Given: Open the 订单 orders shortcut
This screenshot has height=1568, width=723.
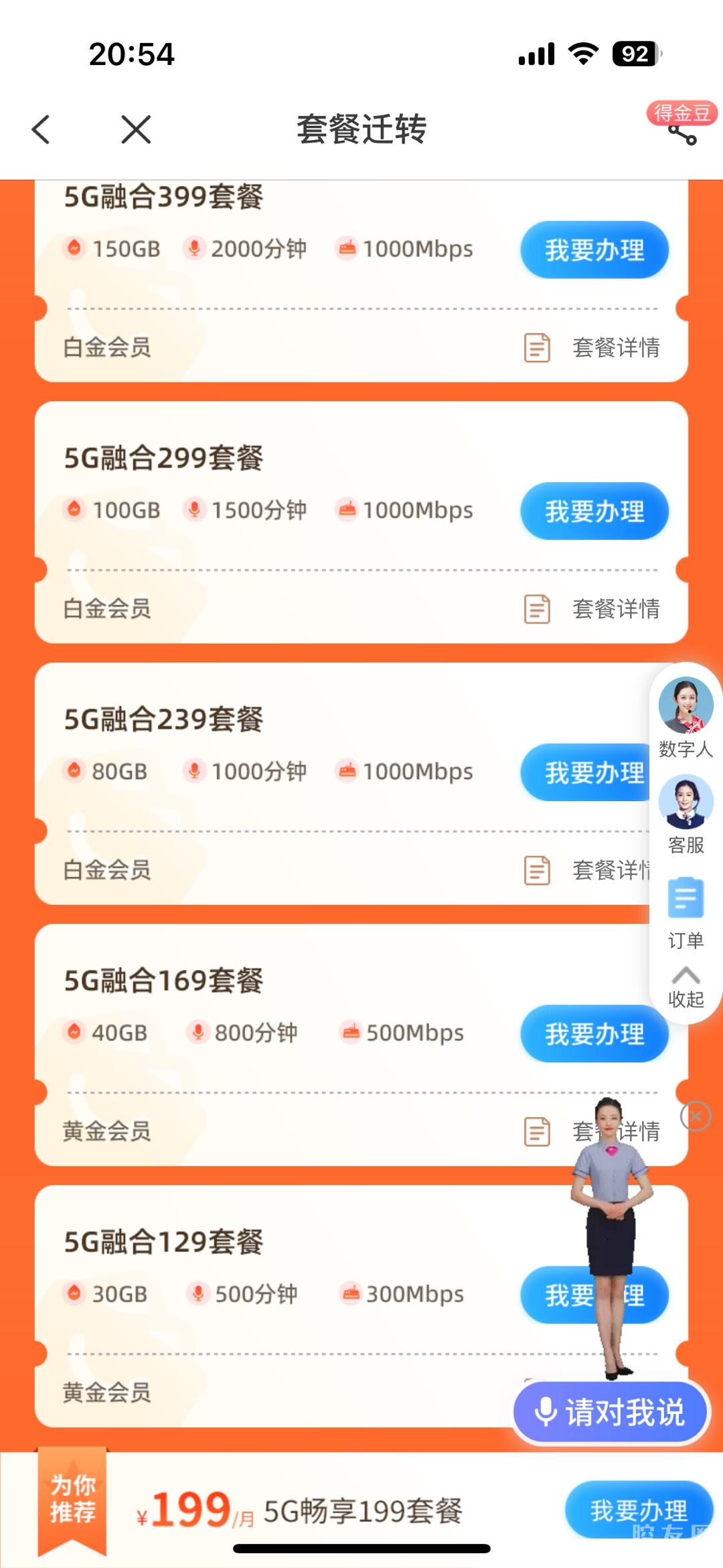Looking at the screenshot, I should [686, 911].
